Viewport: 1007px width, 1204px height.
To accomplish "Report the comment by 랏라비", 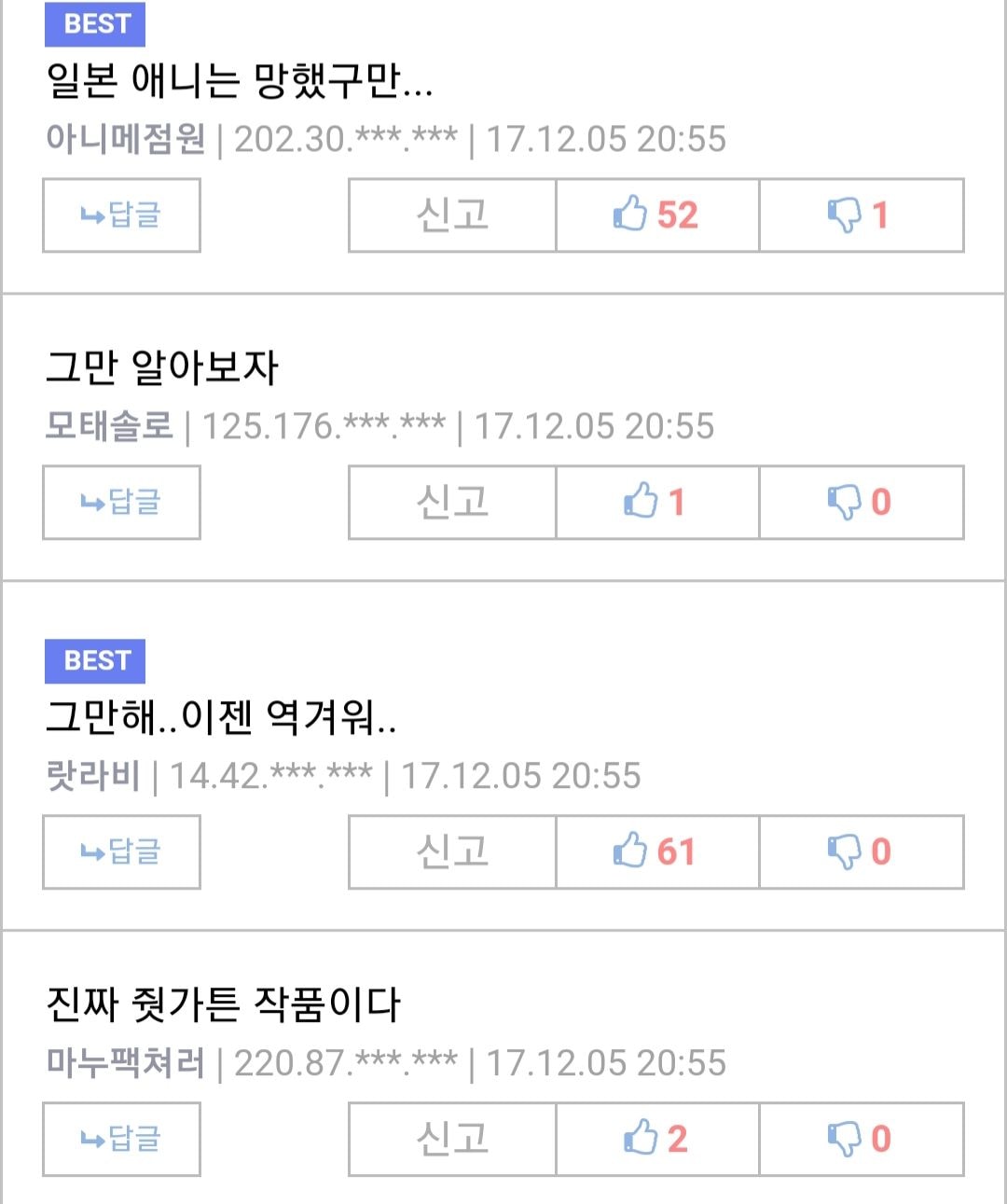I will [x=452, y=852].
